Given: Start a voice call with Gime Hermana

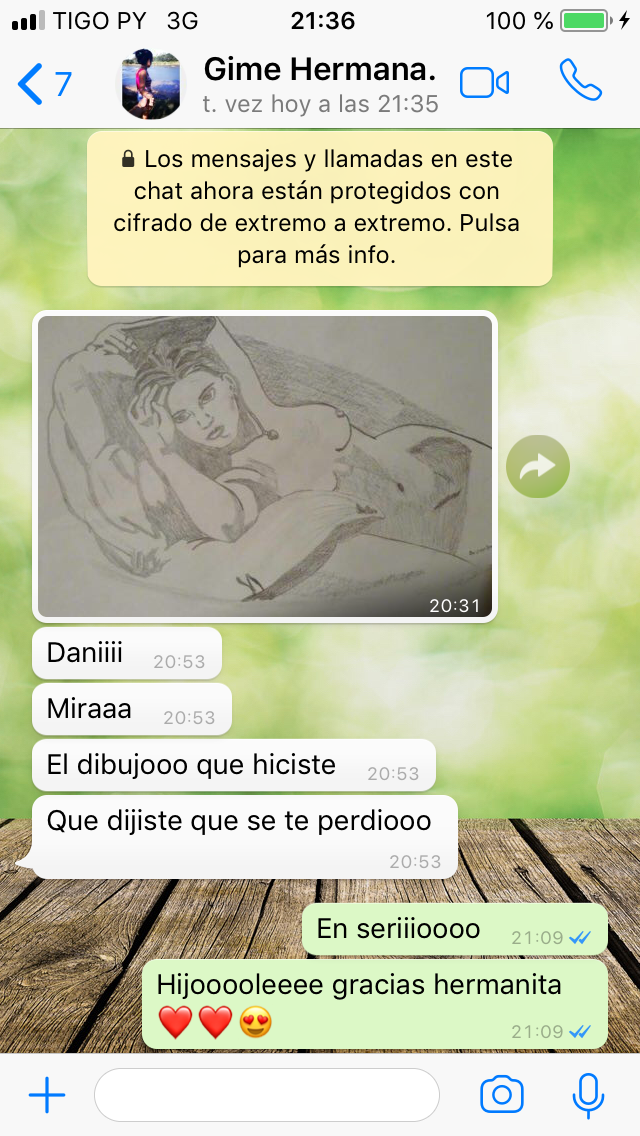Looking at the screenshot, I should click(580, 82).
